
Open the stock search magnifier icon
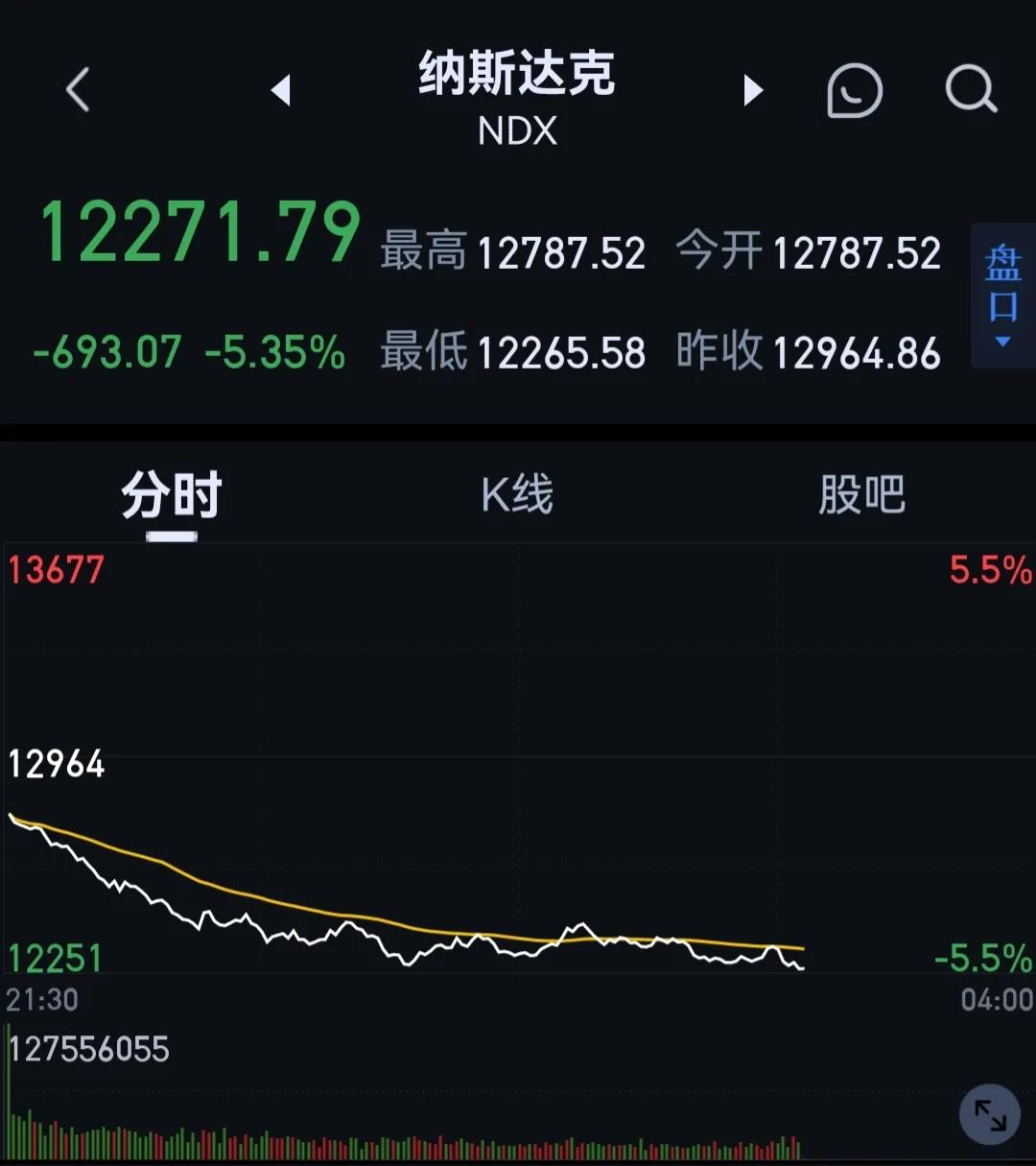[x=972, y=89]
